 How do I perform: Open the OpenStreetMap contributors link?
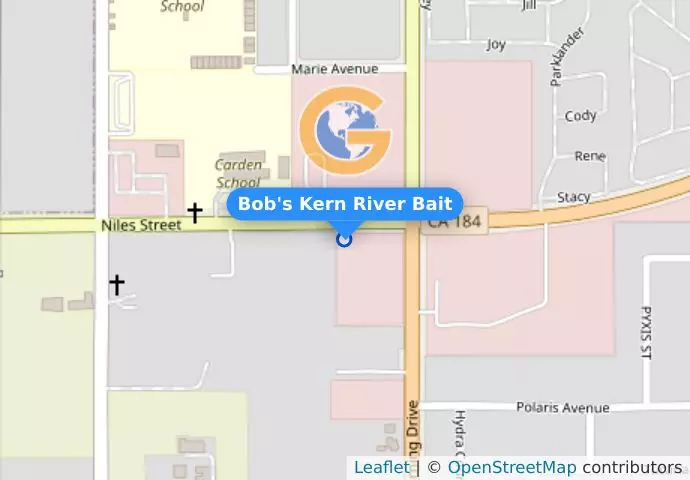click(x=511, y=468)
